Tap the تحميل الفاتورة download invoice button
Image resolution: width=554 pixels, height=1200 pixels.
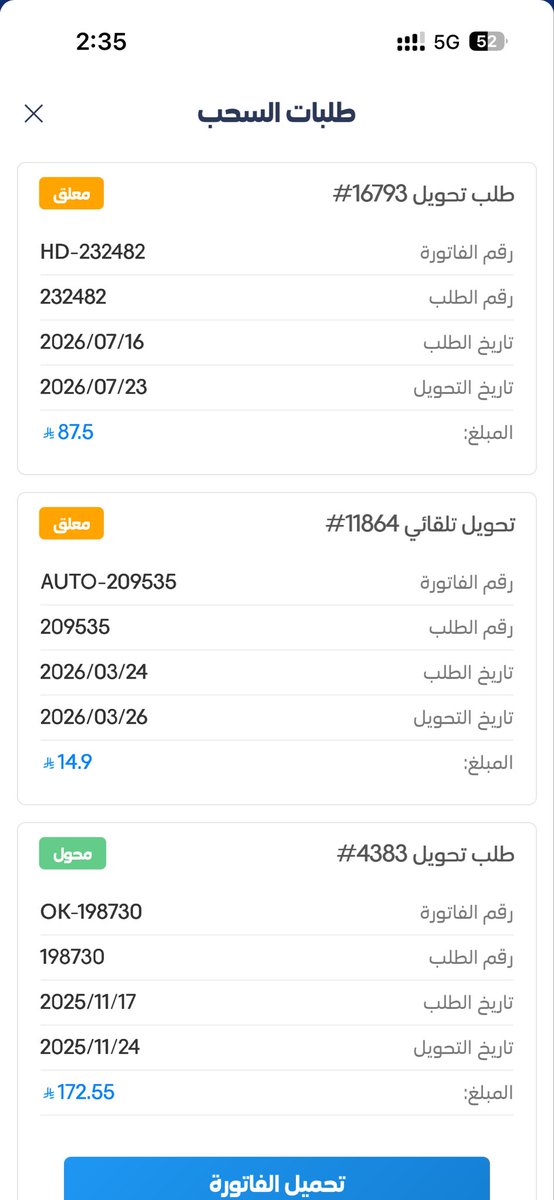coord(277,1178)
